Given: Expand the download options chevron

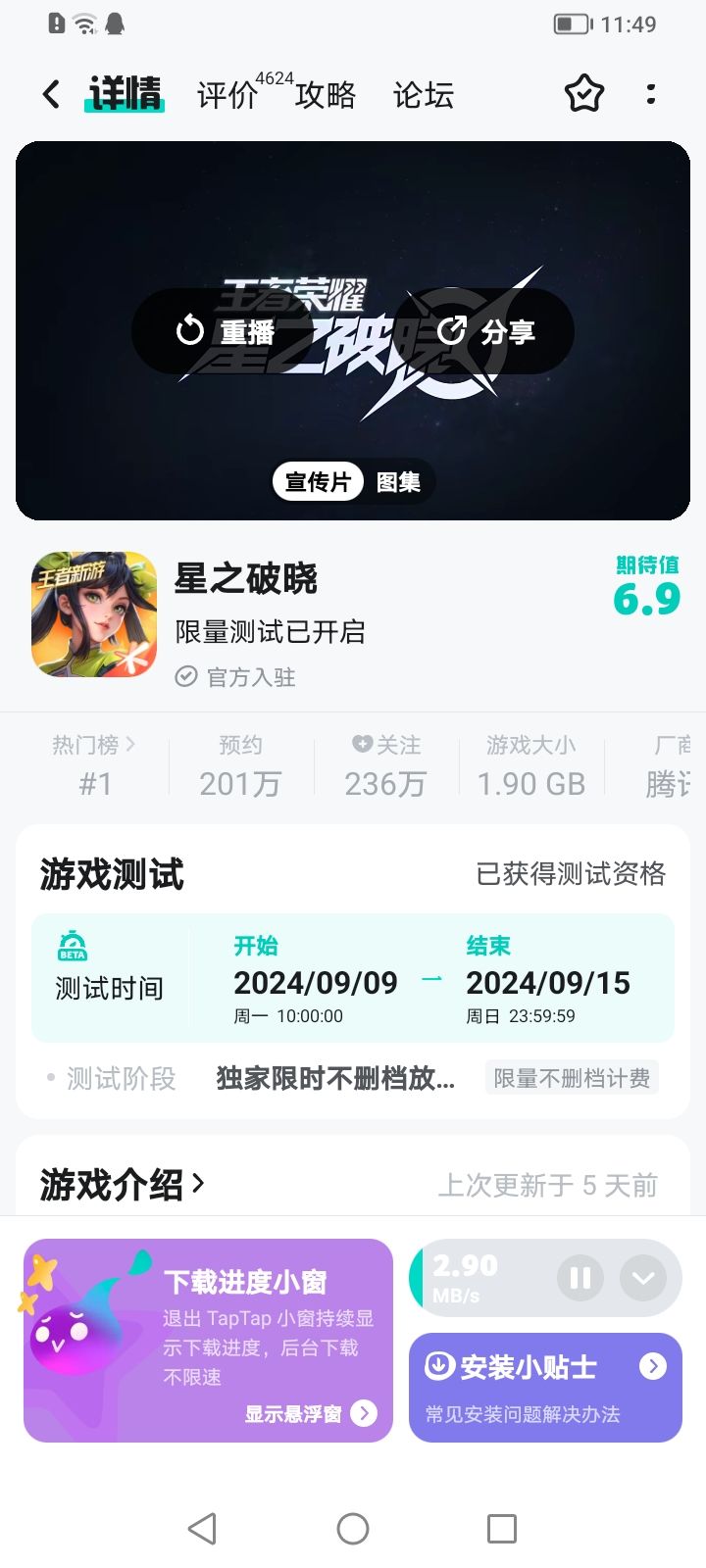Looking at the screenshot, I should (x=643, y=1278).
